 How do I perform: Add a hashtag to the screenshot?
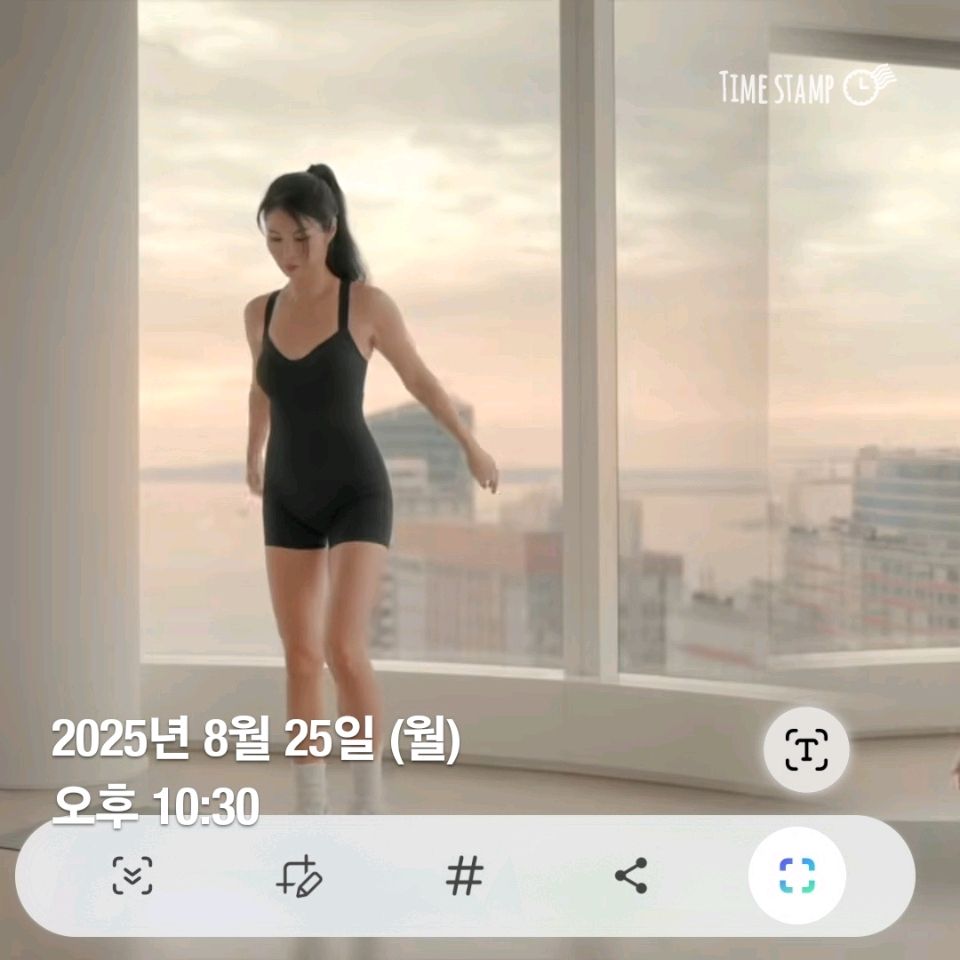click(463, 876)
